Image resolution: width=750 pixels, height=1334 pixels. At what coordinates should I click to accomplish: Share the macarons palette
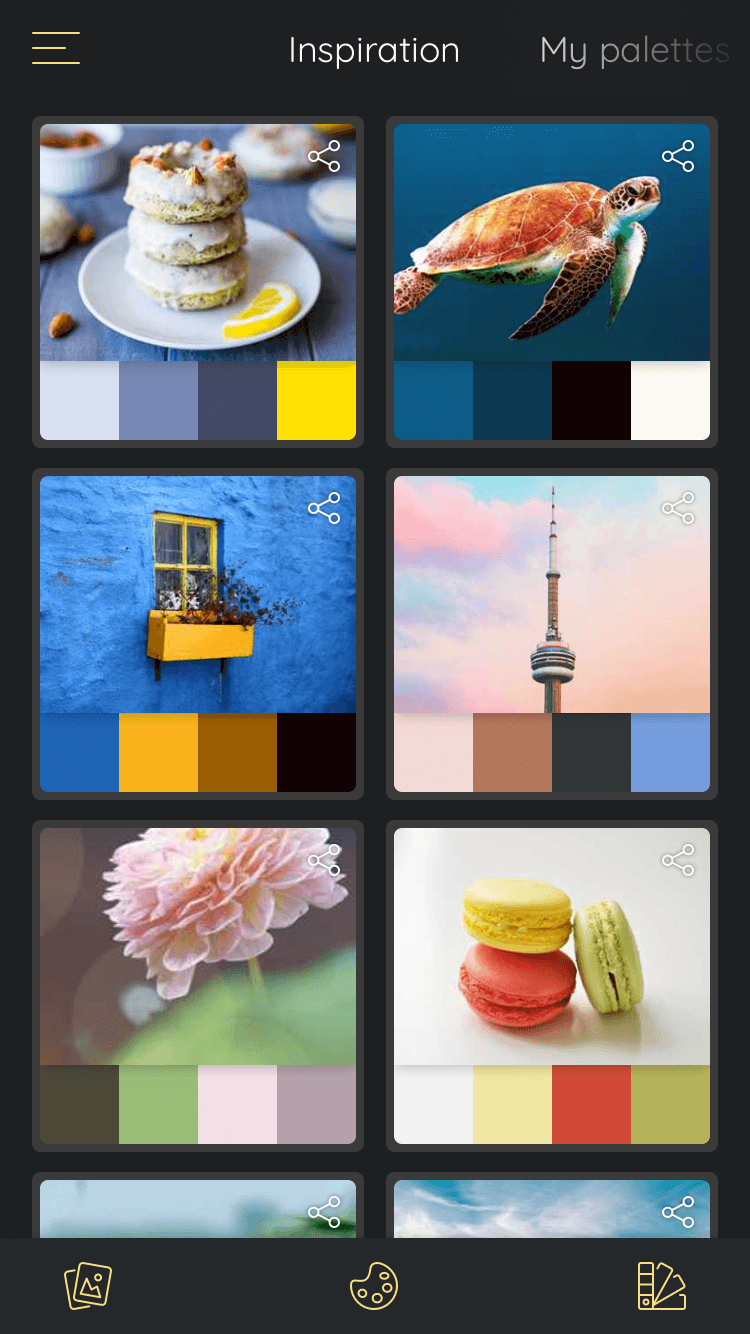[x=678, y=861]
